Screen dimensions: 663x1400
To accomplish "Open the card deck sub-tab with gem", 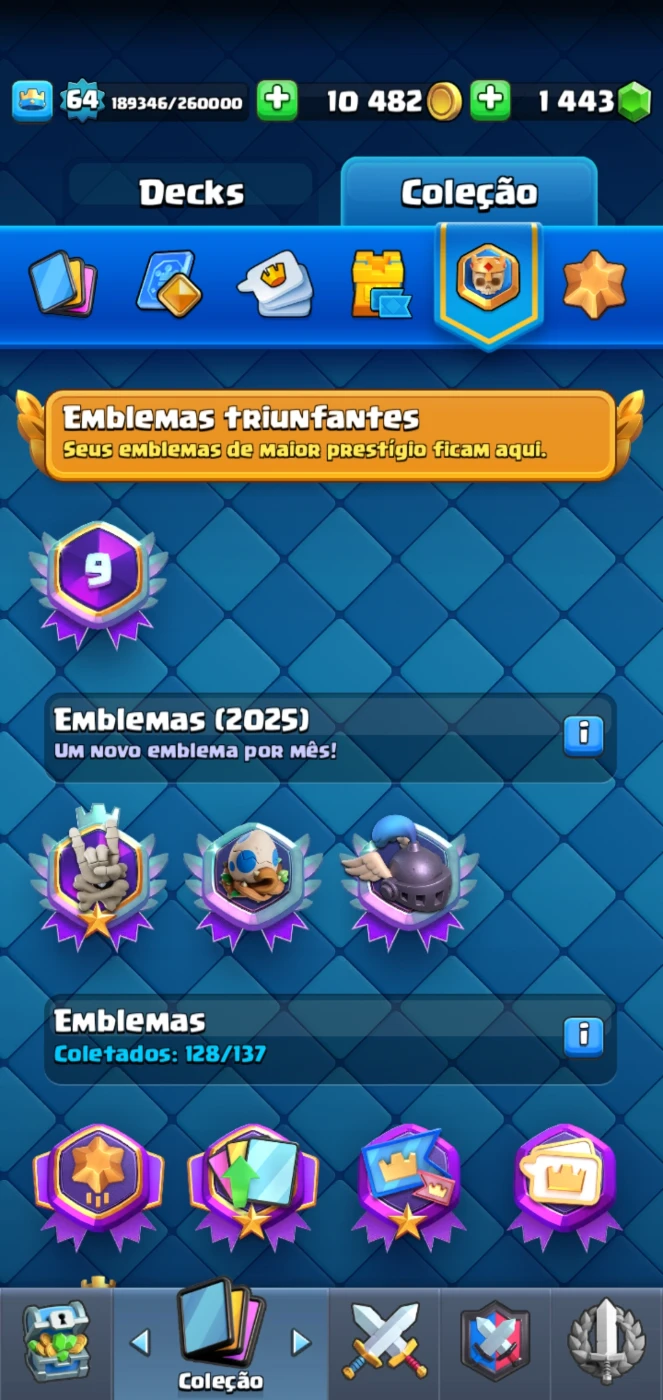I will click(168, 283).
